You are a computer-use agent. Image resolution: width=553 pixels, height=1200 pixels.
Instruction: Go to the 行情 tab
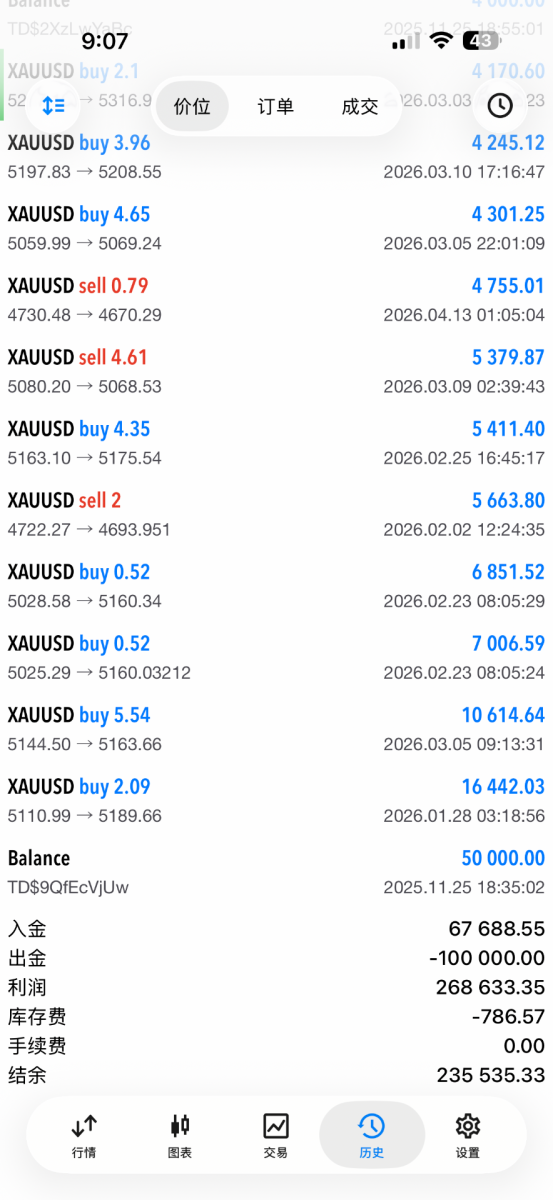pyautogui.click(x=85, y=1136)
